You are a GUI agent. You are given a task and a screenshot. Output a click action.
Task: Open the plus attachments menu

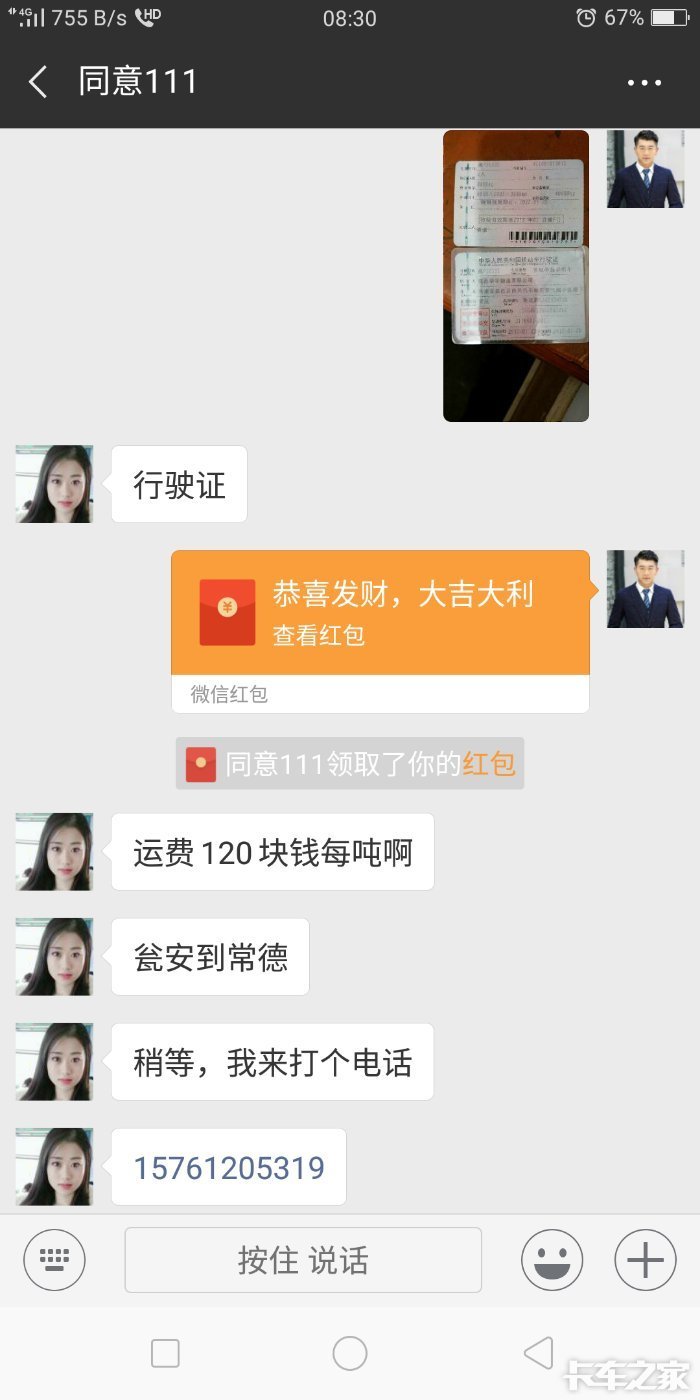645,1260
